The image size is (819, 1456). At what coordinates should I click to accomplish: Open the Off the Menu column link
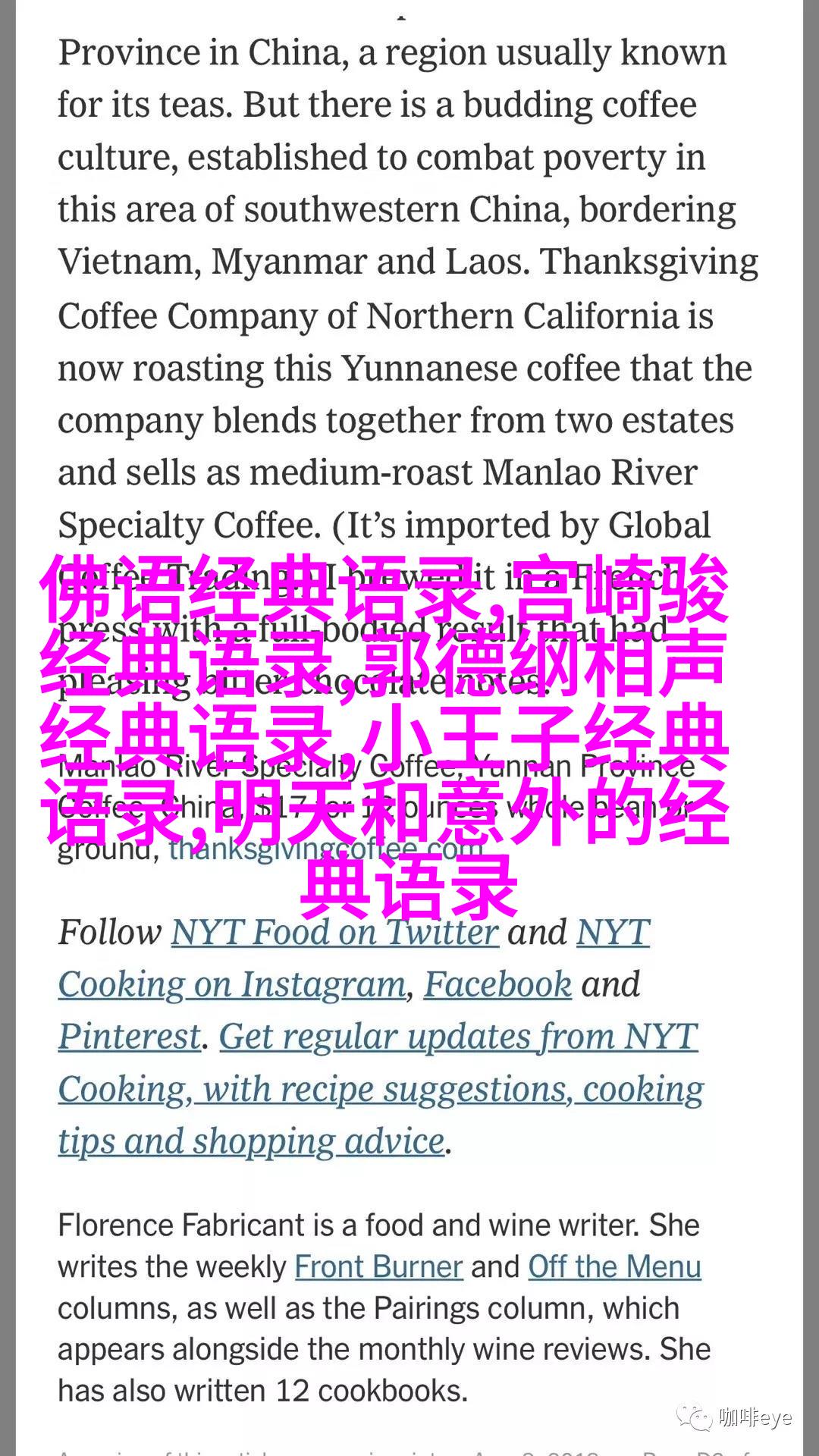click(614, 1267)
